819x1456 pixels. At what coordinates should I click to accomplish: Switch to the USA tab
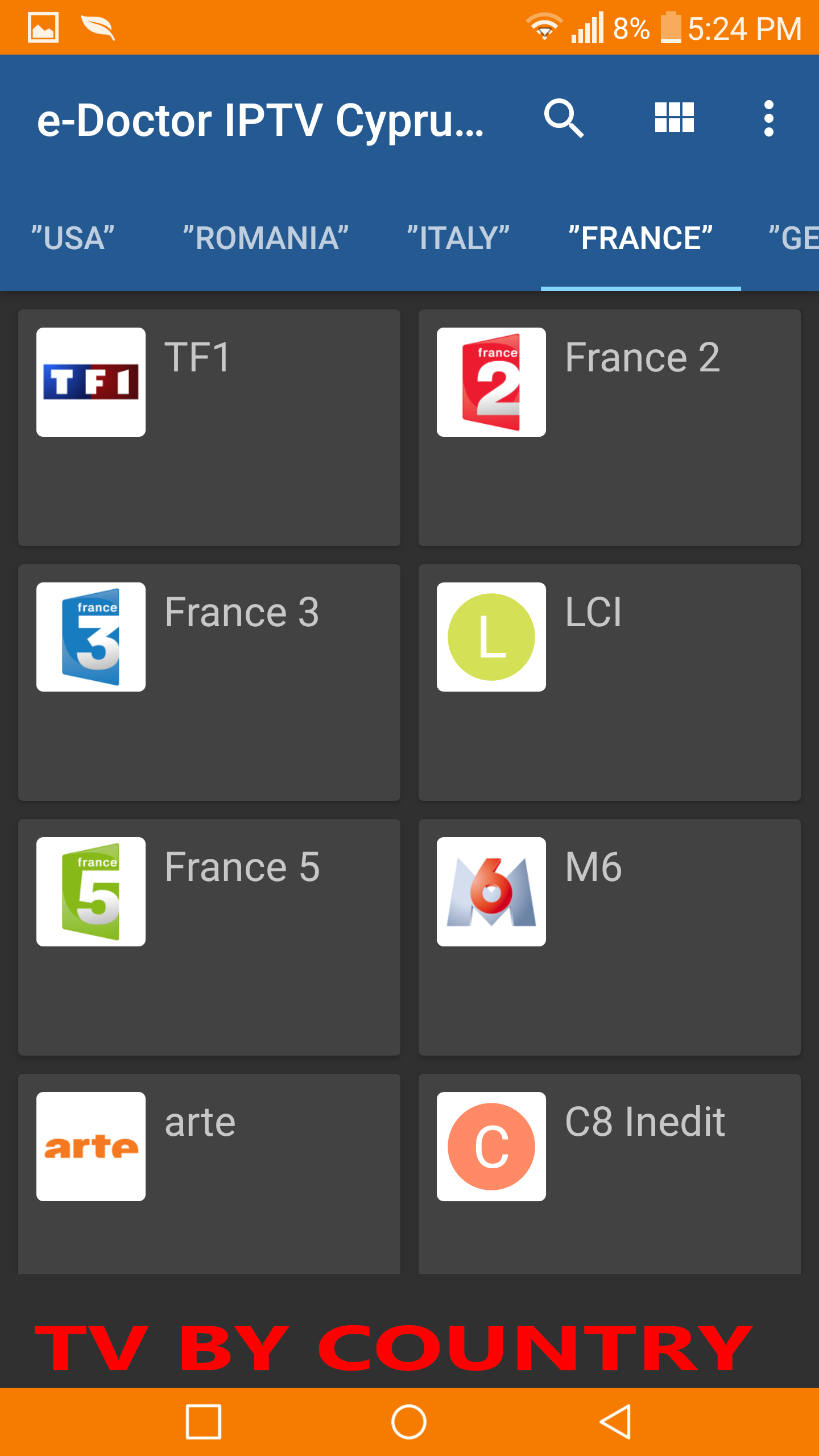73,238
